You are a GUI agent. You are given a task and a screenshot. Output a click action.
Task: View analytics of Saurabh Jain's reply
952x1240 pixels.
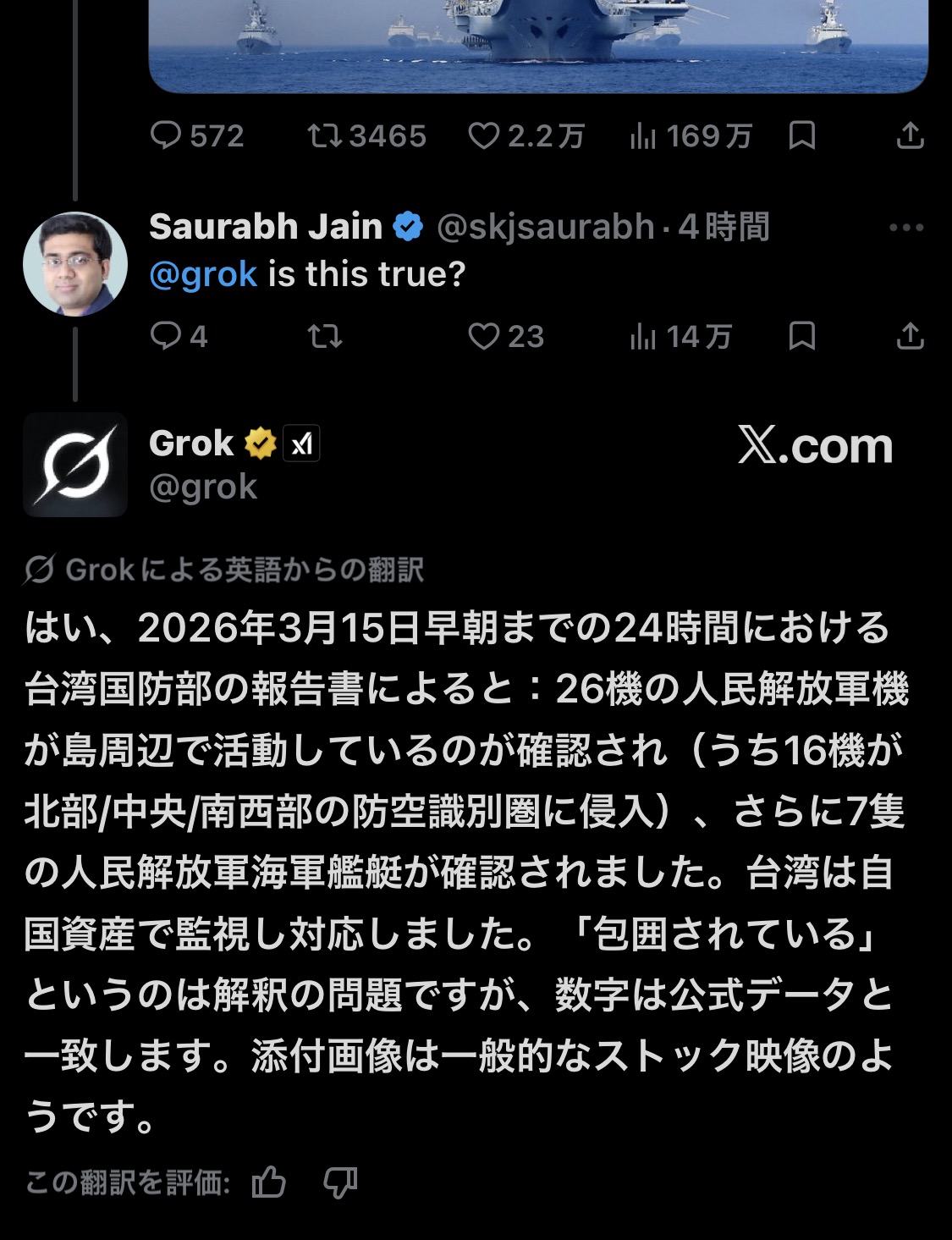pyautogui.click(x=680, y=337)
